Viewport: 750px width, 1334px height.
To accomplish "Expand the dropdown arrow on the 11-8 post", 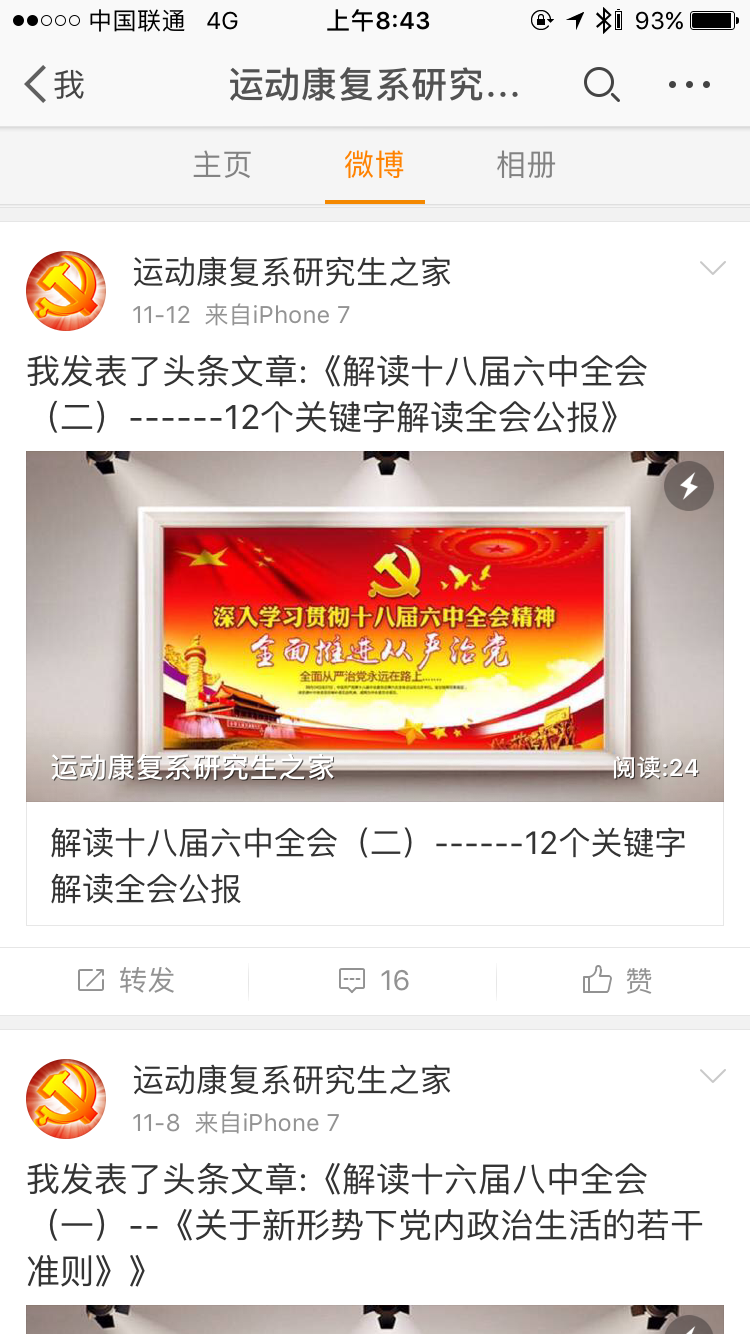I will (712, 1076).
